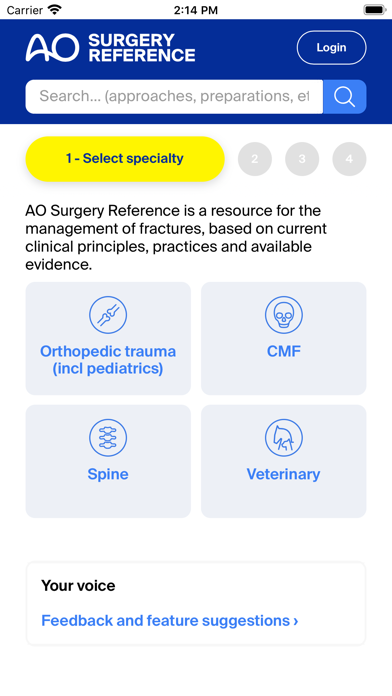Open the Veterinary specialty
Viewport: 392px width, 696px height.
pyautogui.click(x=284, y=461)
